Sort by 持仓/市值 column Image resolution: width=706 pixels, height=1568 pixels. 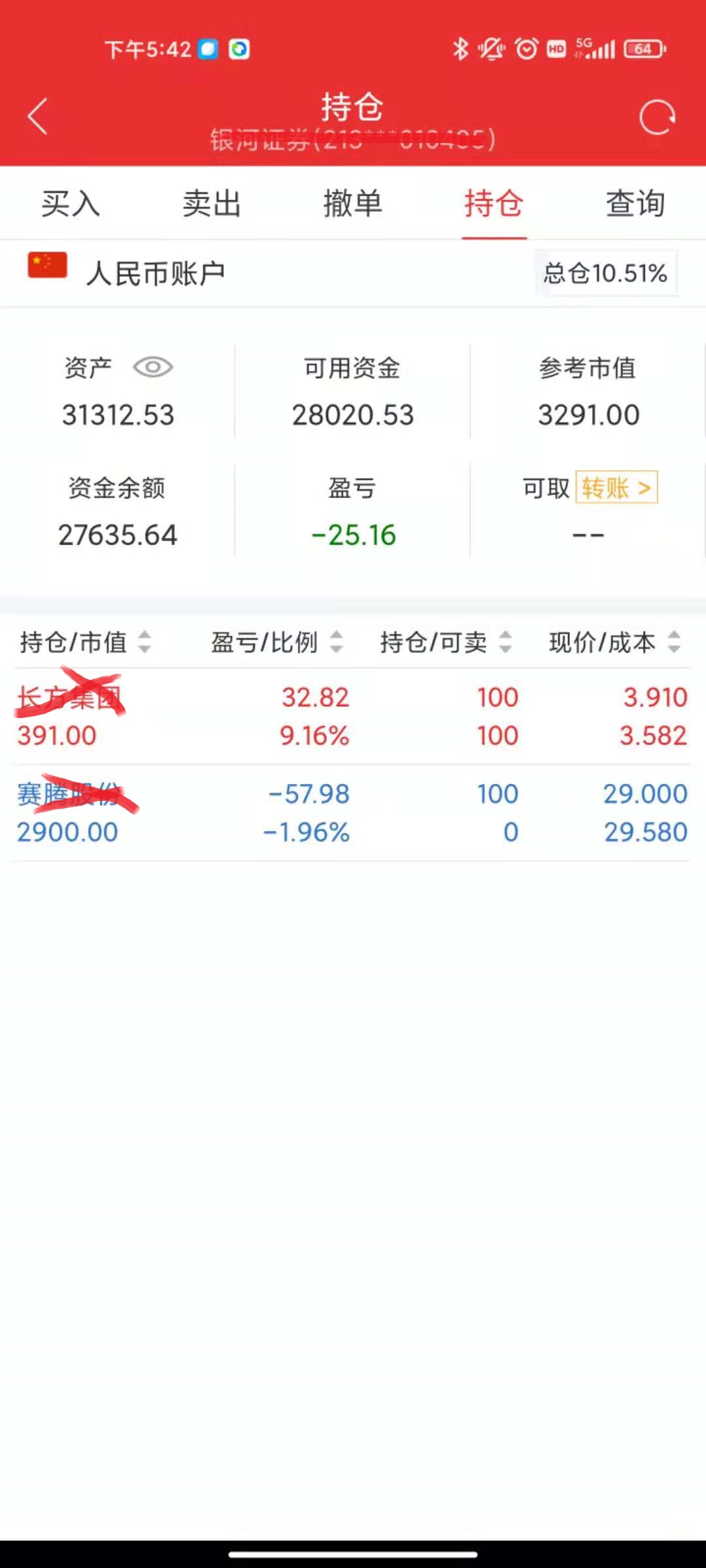85,642
